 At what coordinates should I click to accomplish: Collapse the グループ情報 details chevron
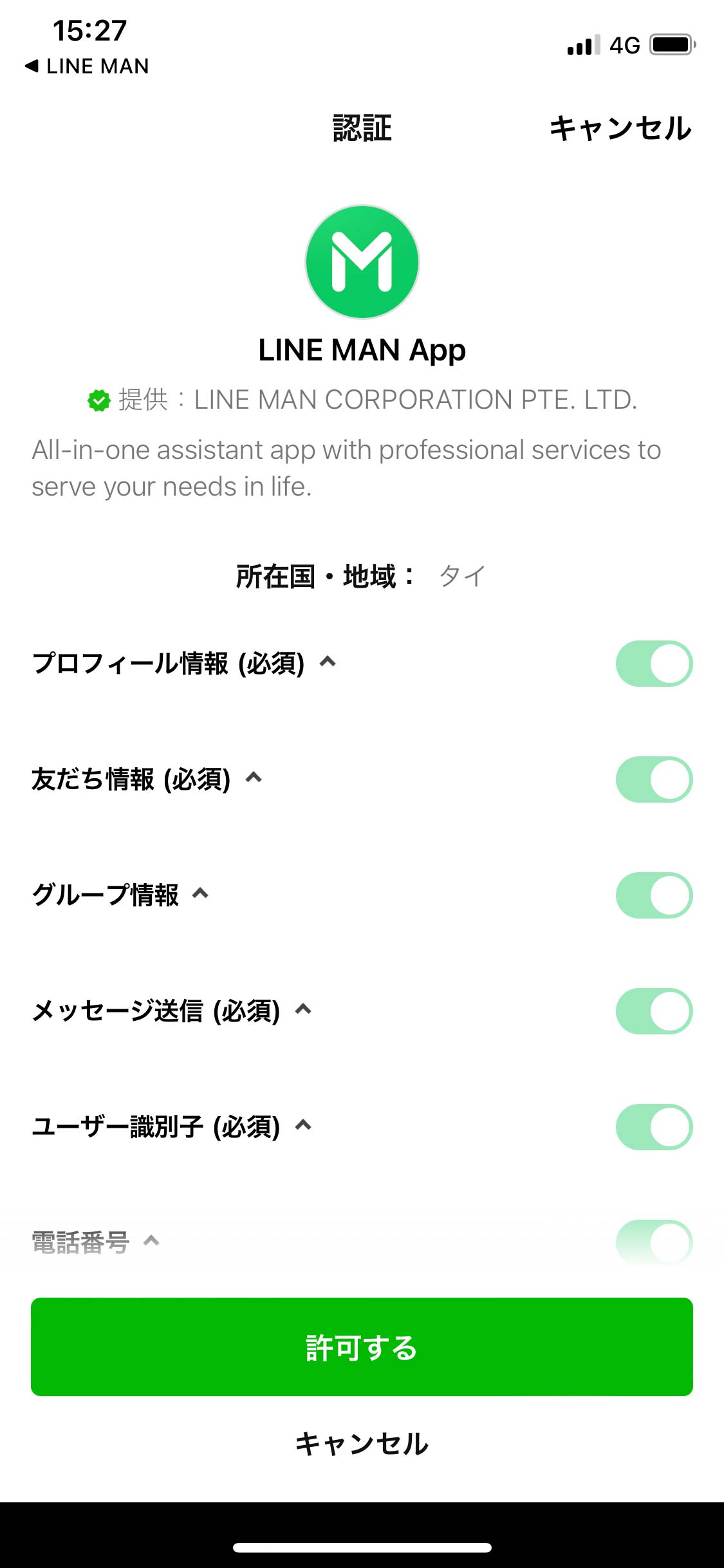coord(201,893)
